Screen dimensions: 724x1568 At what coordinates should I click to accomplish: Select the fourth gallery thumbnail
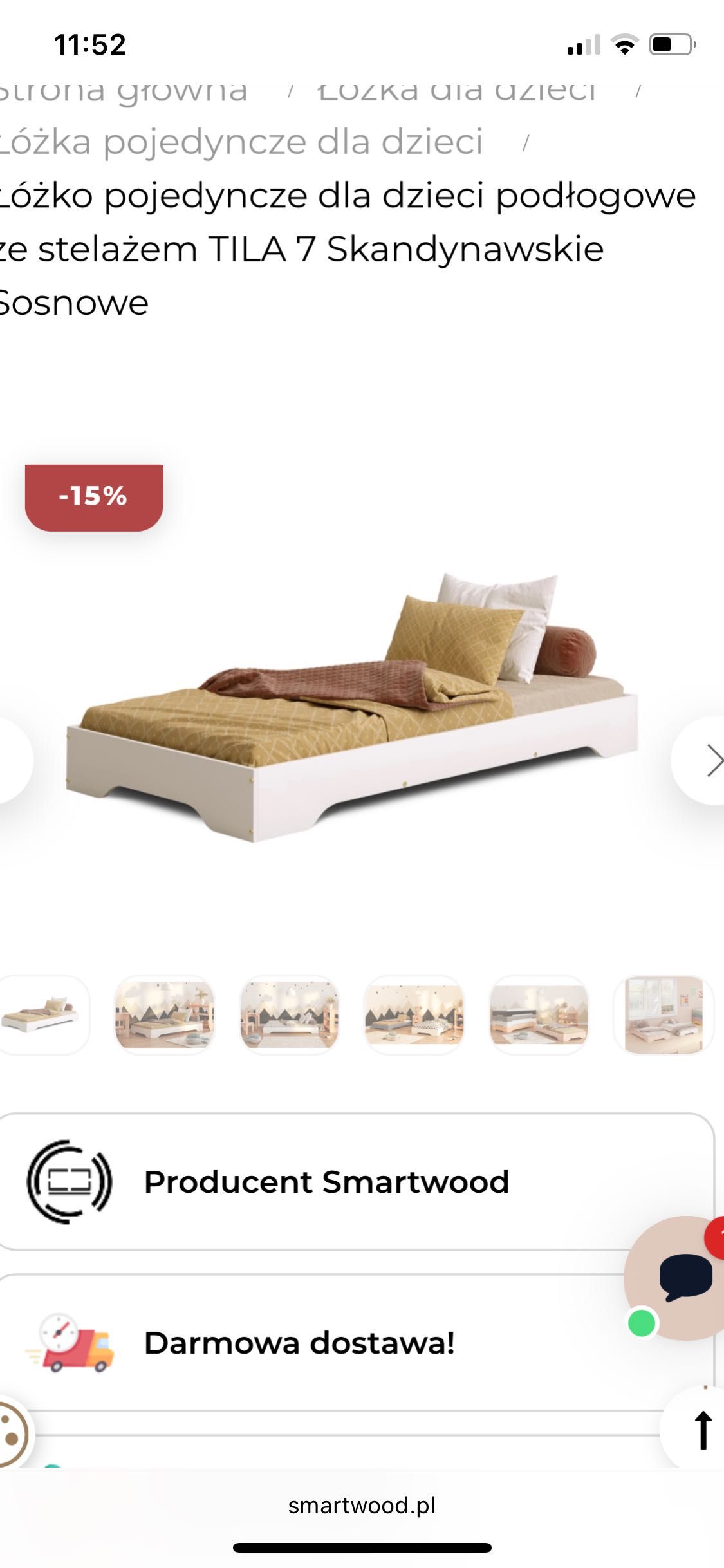pos(414,1015)
